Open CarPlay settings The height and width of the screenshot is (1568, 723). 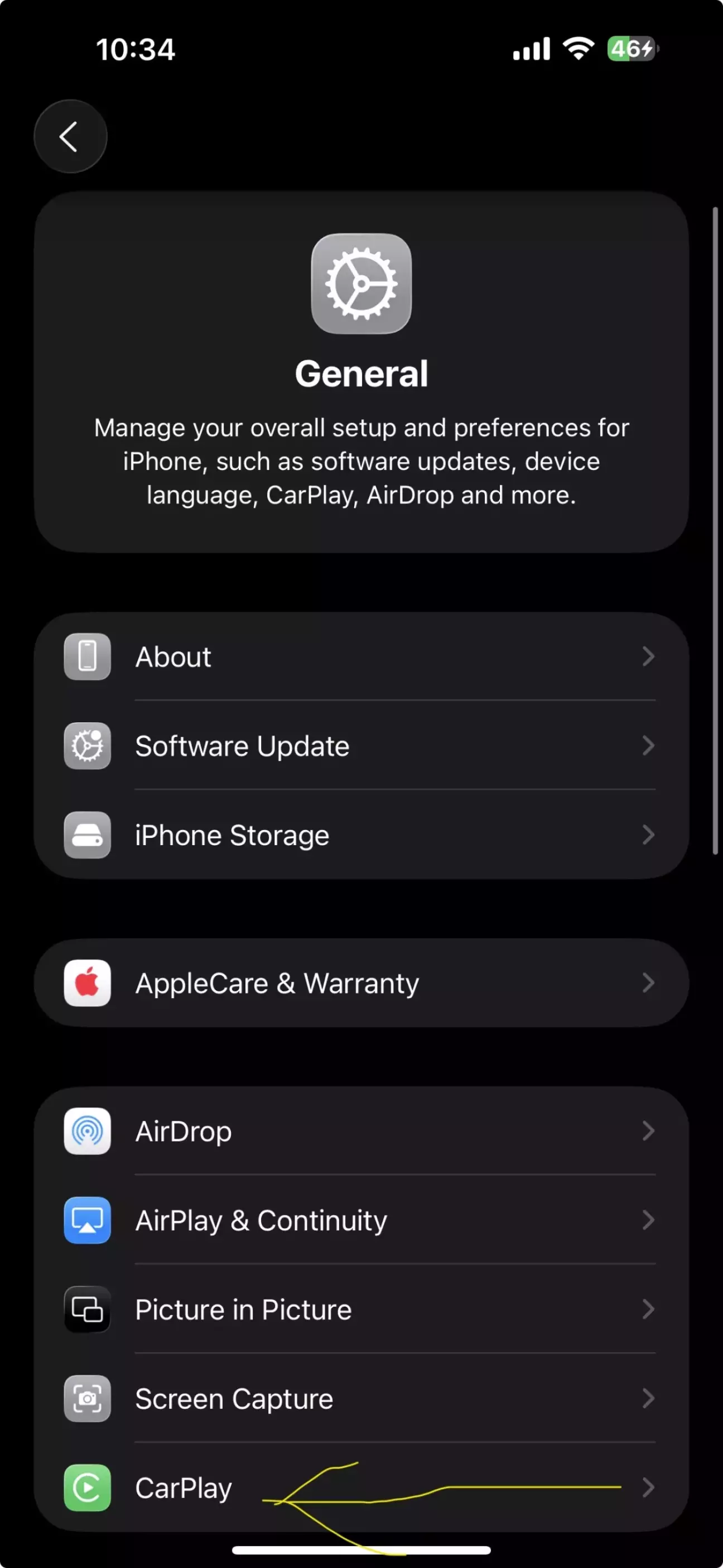click(x=360, y=1487)
